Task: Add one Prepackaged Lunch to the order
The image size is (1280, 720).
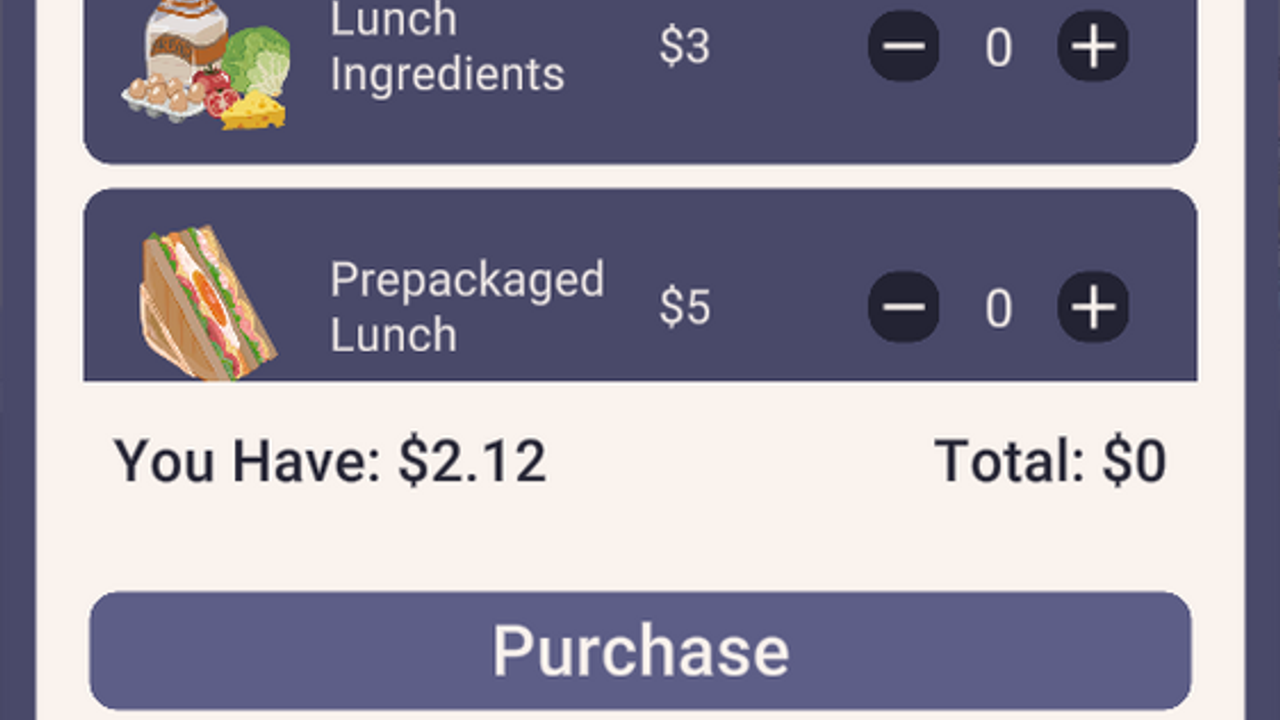Action: (x=1093, y=306)
